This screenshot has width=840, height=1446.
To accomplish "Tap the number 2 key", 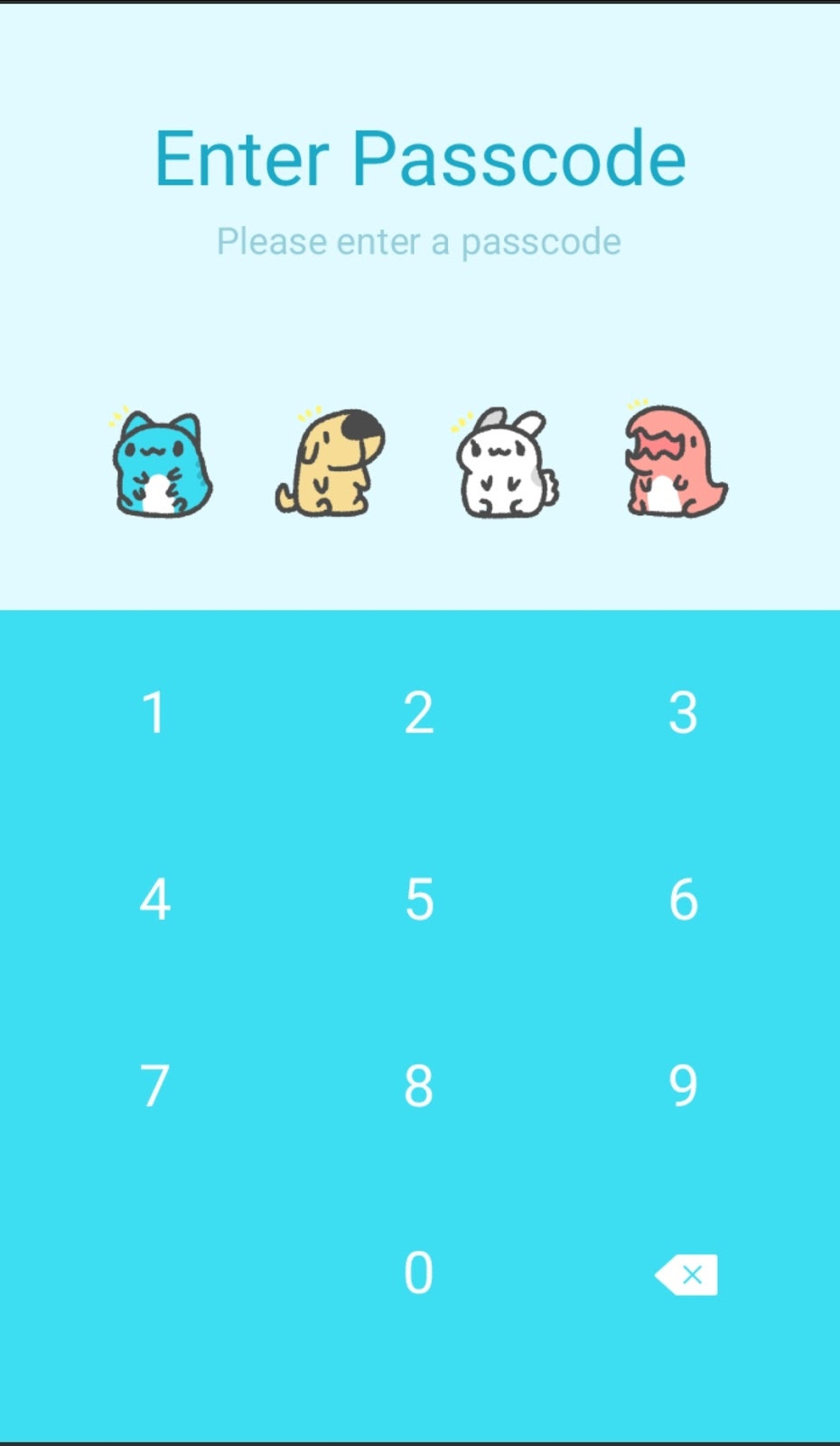I will click(418, 712).
